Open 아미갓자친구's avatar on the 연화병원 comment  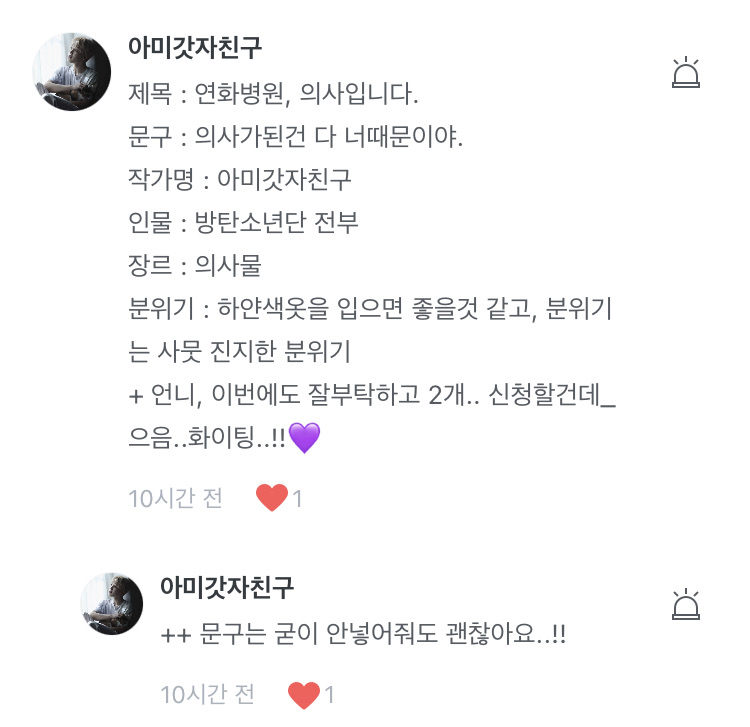[71, 72]
